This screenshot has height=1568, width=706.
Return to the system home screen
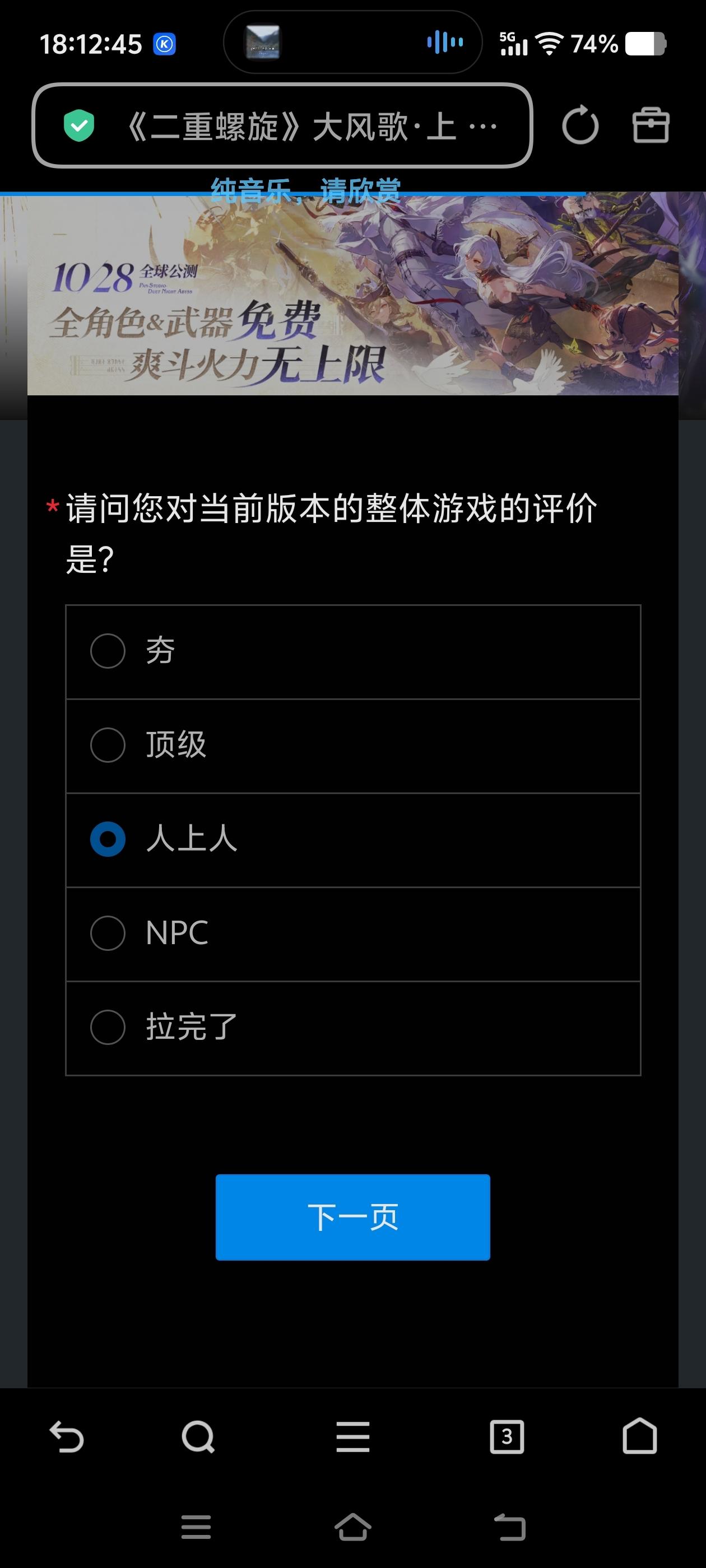(352, 1527)
